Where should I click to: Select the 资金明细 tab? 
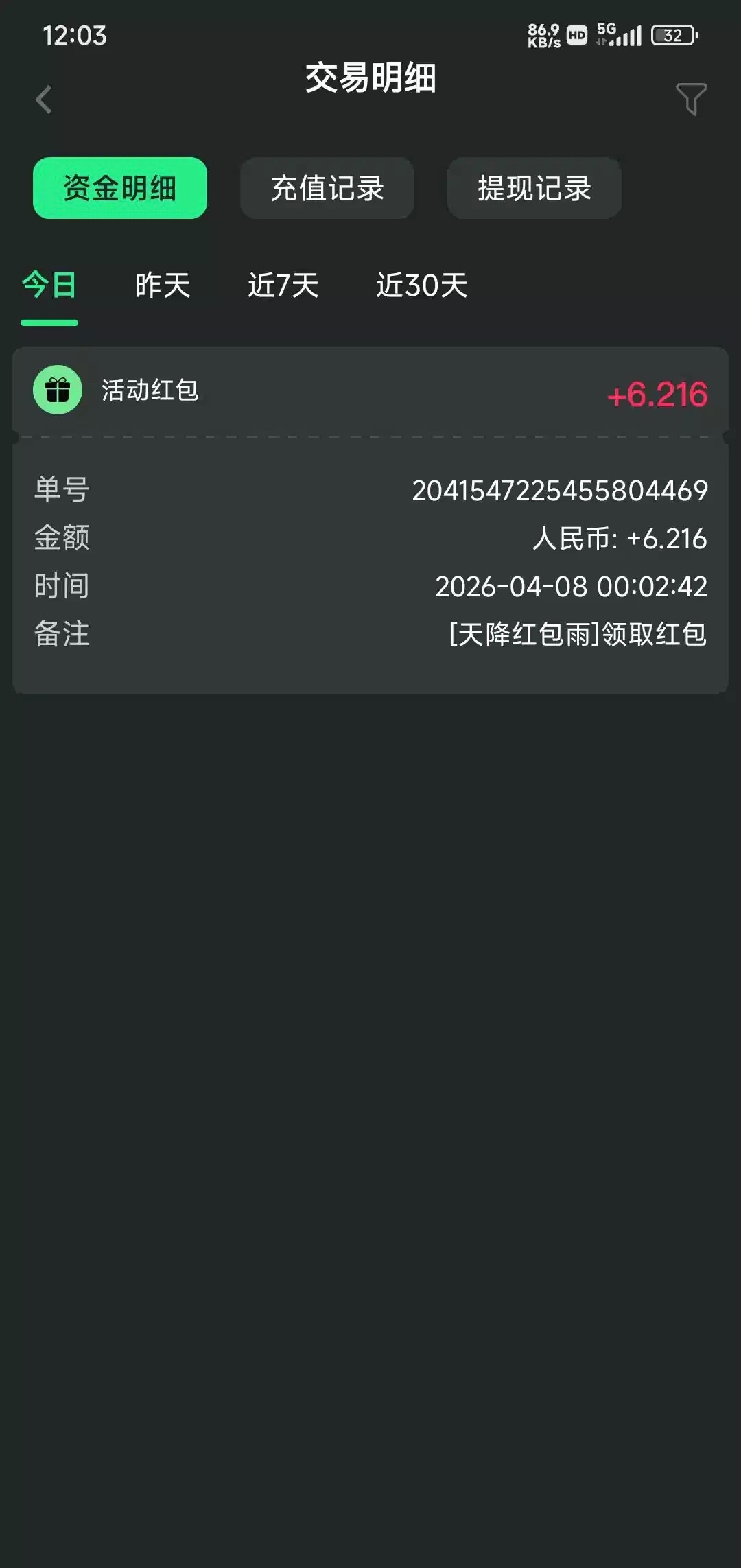pyautogui.click(x=120, y=188)
